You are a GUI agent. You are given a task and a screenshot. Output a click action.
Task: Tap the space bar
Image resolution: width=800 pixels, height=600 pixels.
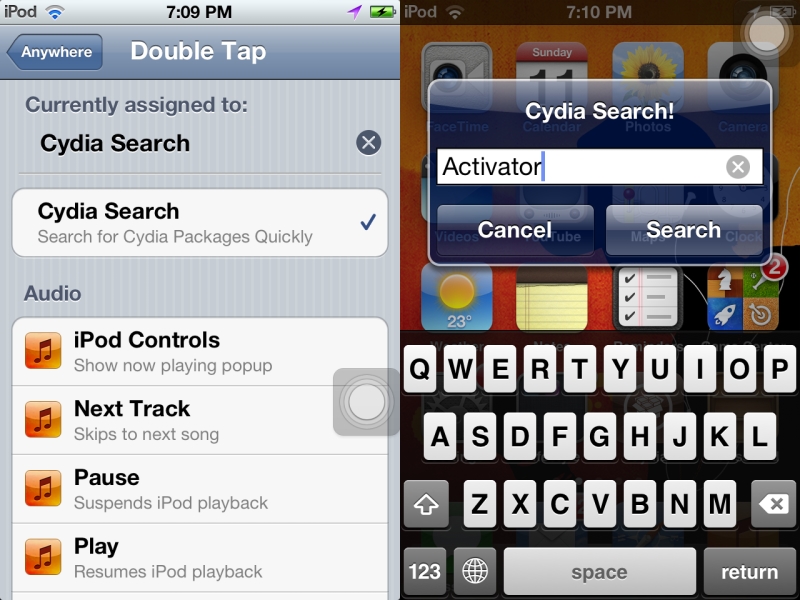pos(598,572)
